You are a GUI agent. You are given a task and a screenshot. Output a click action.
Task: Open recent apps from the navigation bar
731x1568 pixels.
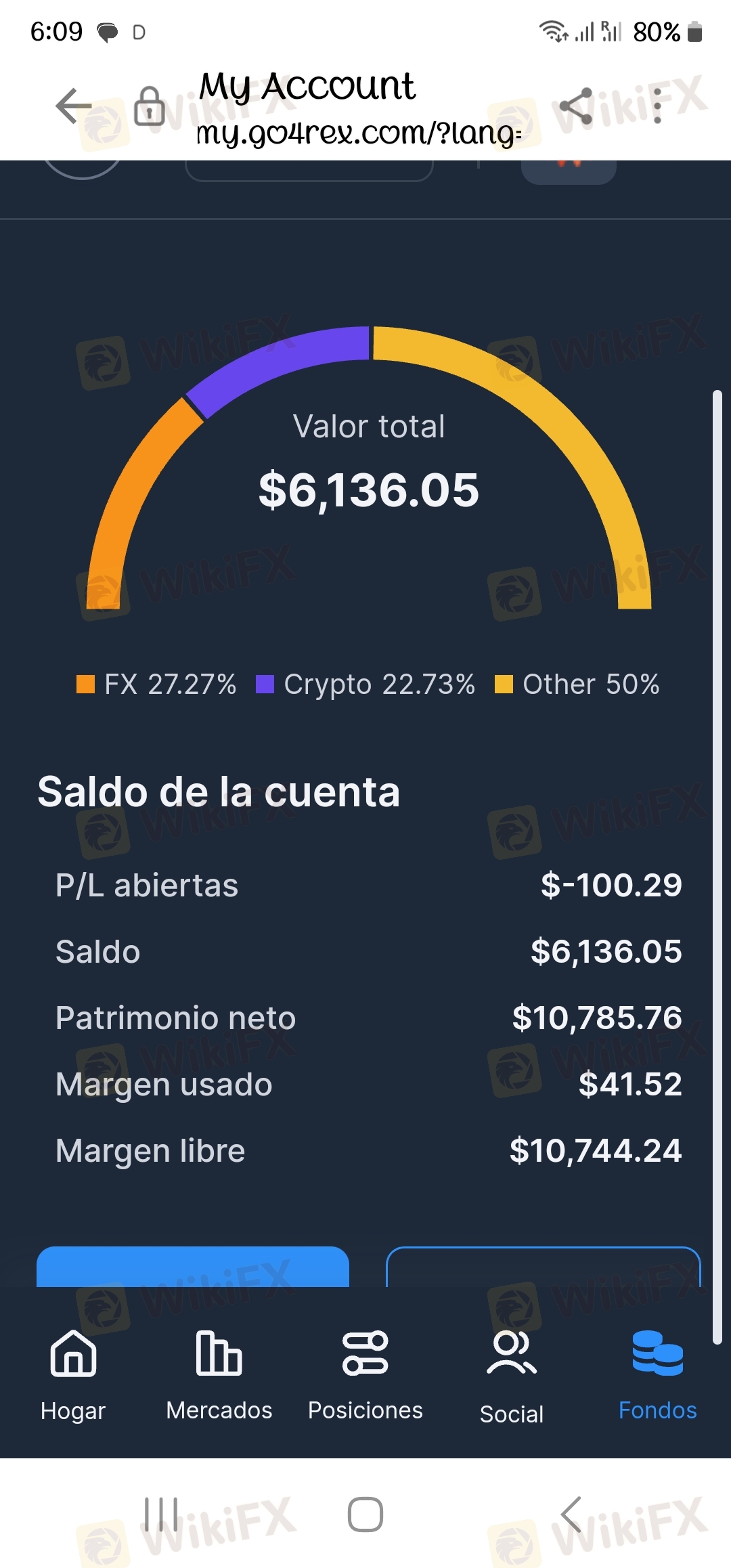click(x=161, y=1514)
